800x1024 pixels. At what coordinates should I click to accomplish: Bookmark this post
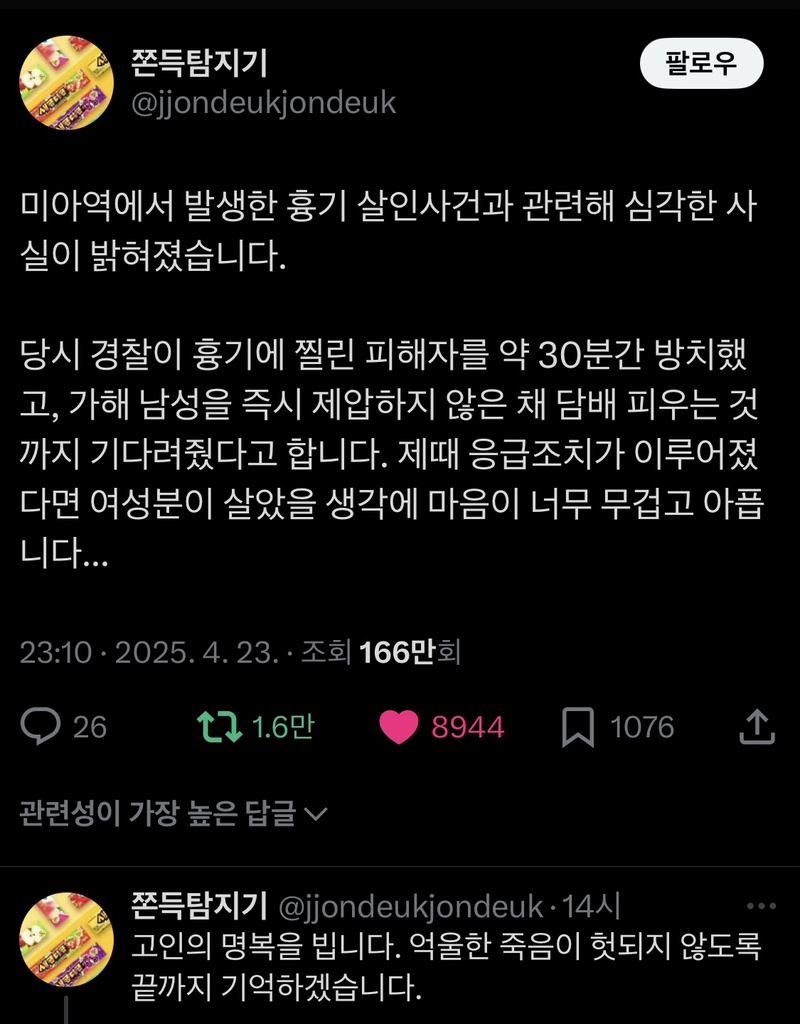coord(578,726)
